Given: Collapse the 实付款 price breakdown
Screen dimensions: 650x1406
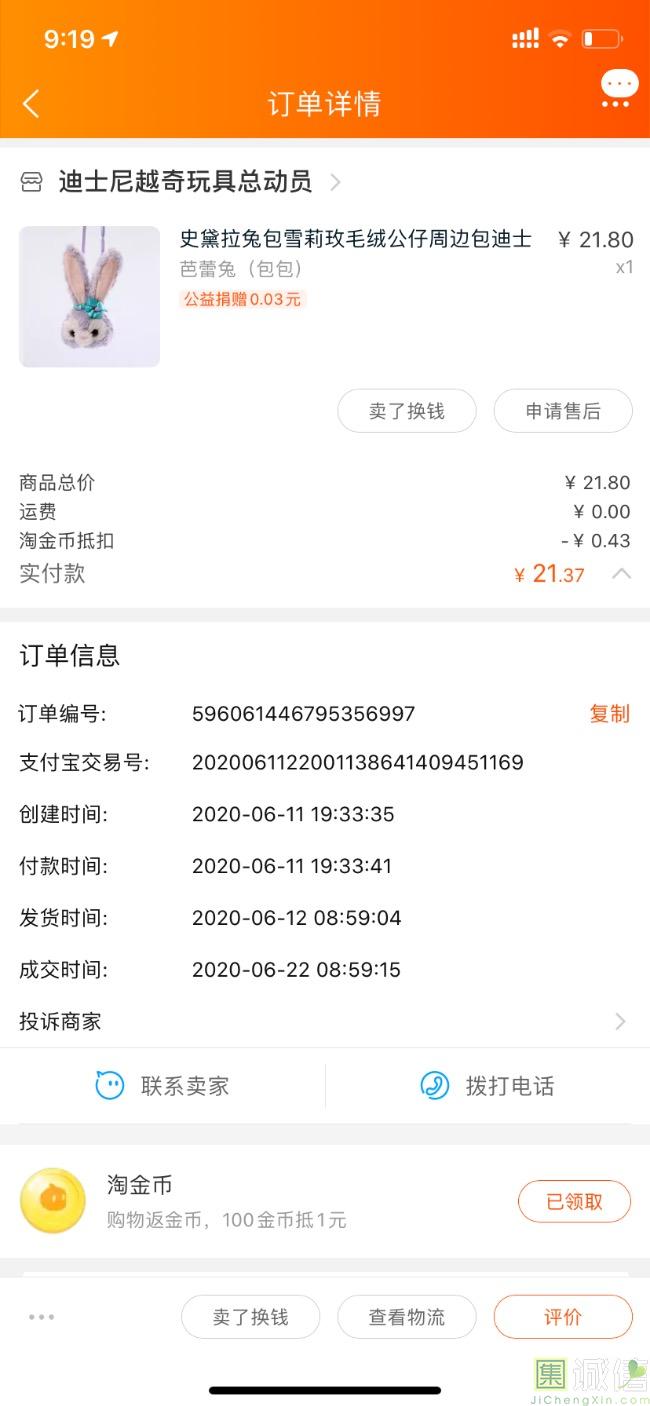Looking at the screenshot, I should point(621,574).
